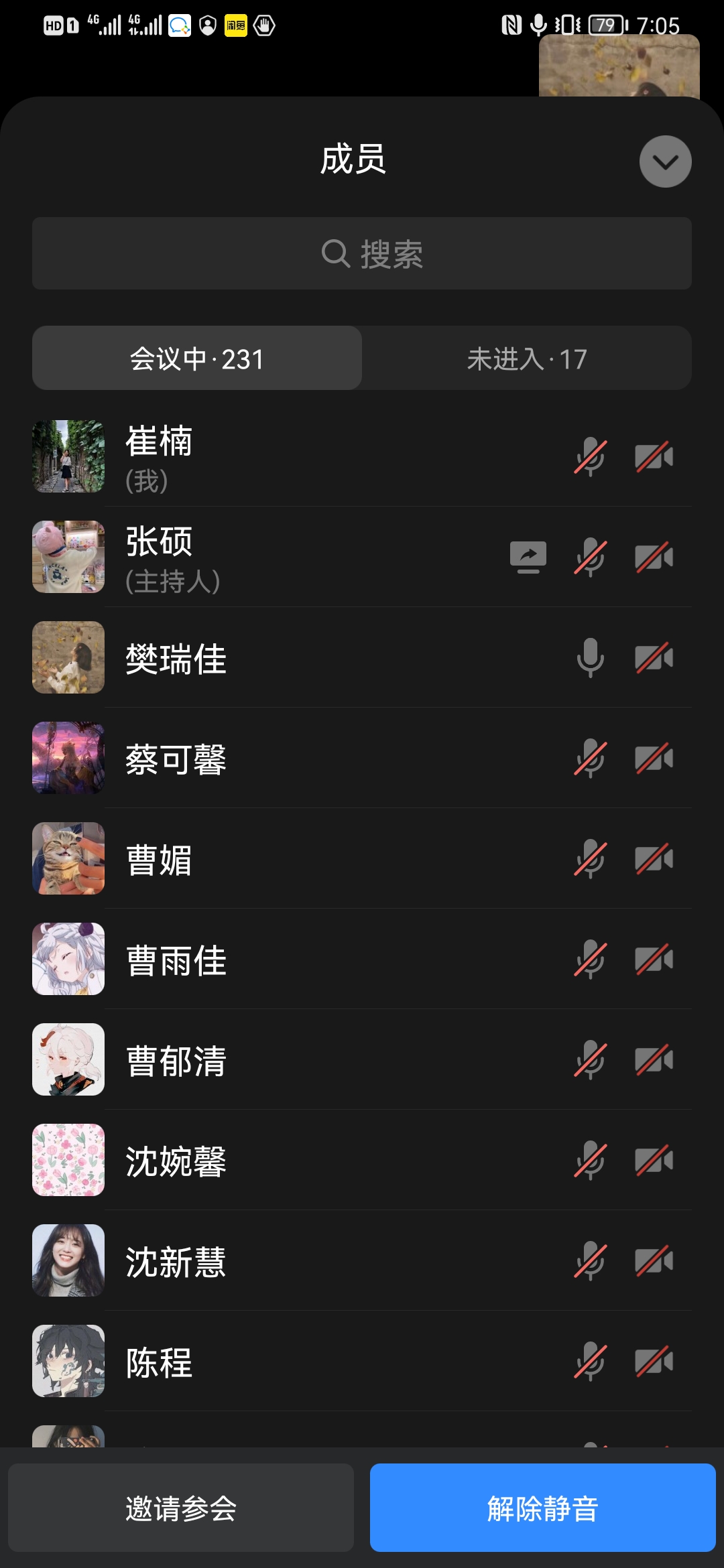Image resolution: width=724 pixels, height=1568 pixels.
Task: Tap 解除静音 to unmute yourself
Action: [542, 1508]
